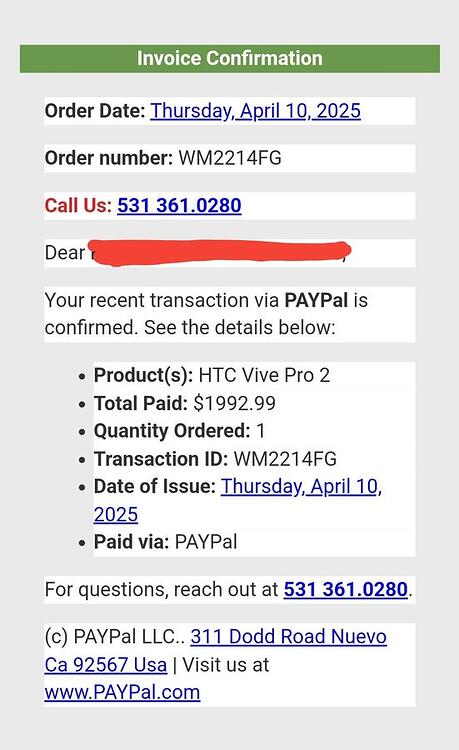The image size is (459, 750).
Task: Tap the phone number after 'For questions, reach out at'
Action: [346, 589]
